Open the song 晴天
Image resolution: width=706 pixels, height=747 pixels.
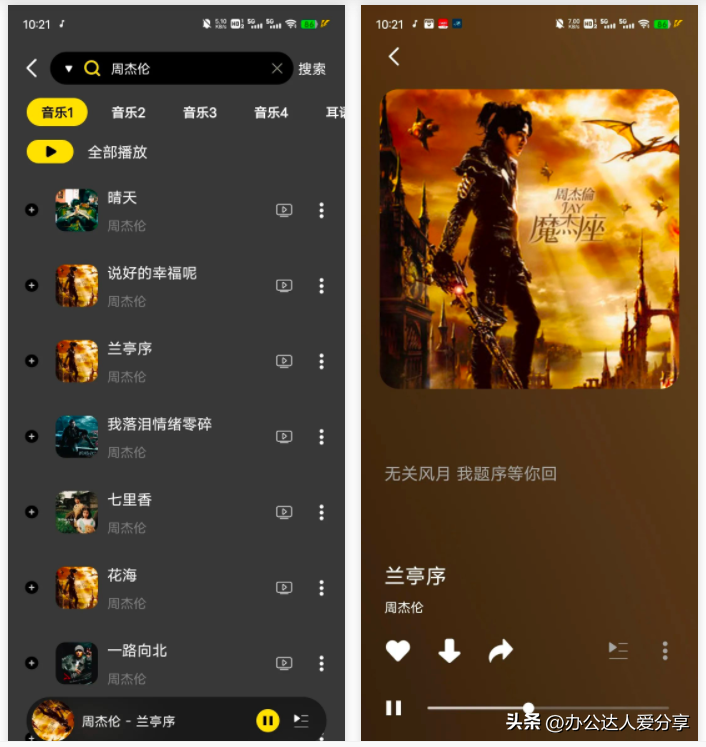click(122, 198)
